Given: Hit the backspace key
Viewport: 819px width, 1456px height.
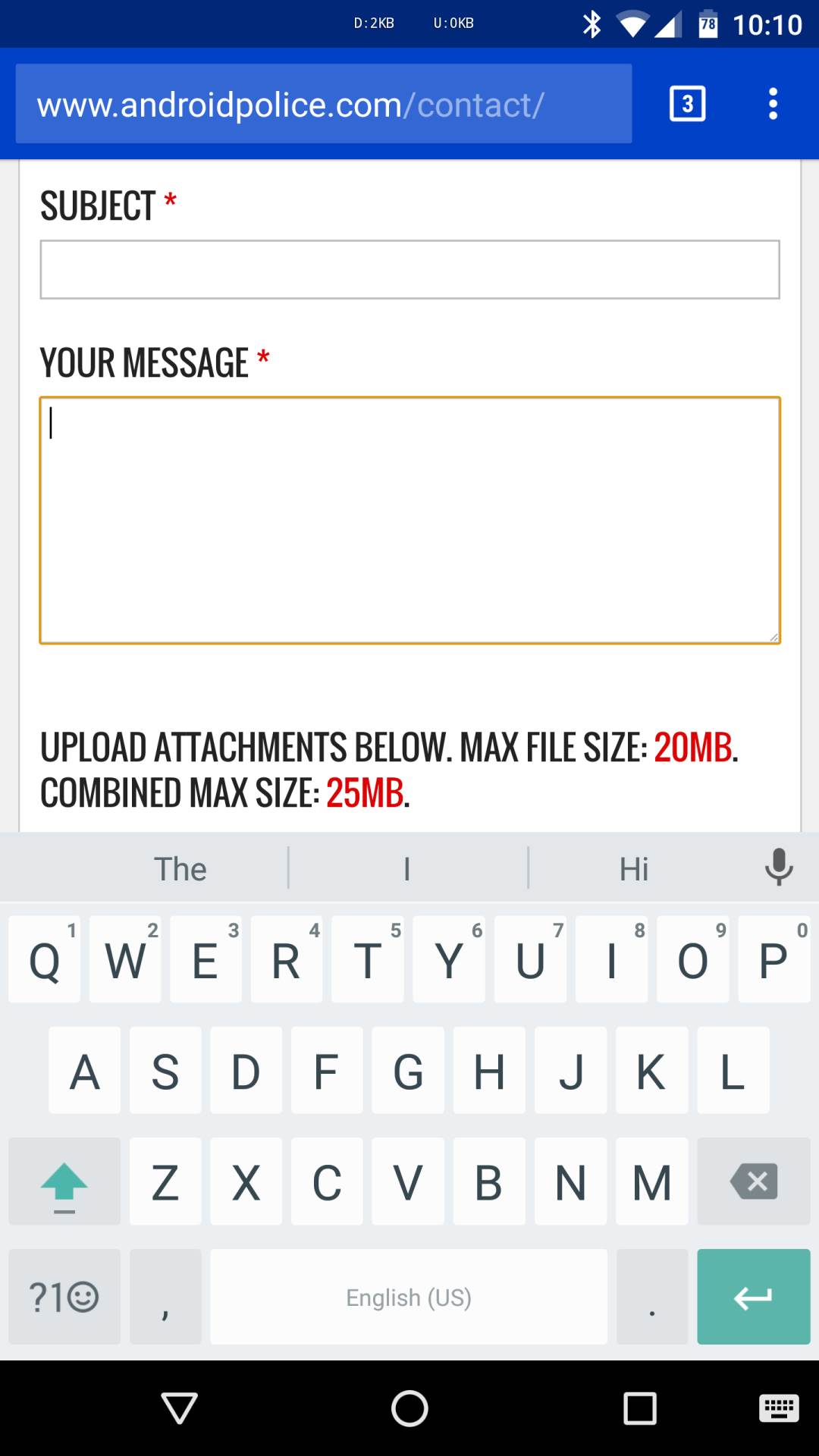Looking at the screenshot, I should pos(753,1181).
